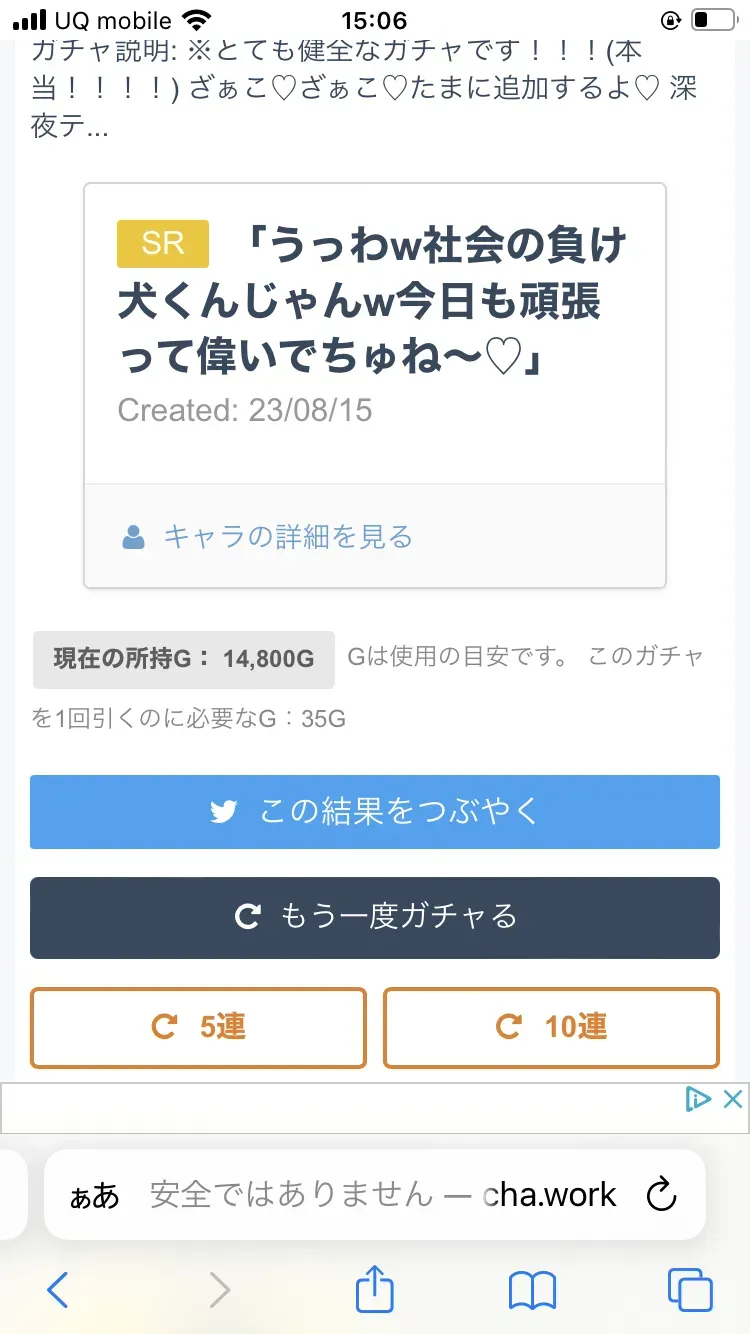
Task: Go back to the previous page
Action: click(x=58, y=1290)
